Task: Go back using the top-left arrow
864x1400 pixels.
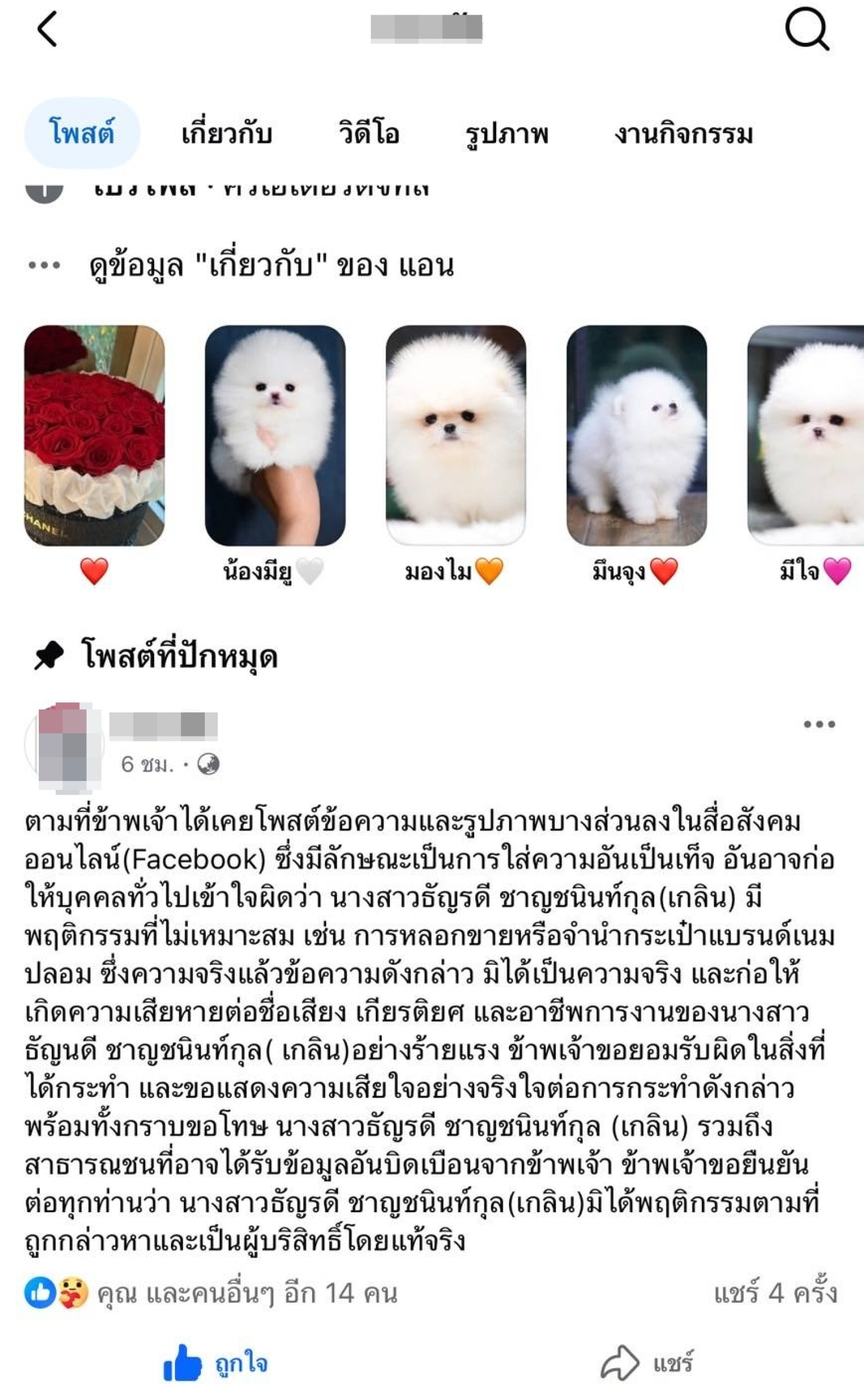Action: [x=47, y=29]
